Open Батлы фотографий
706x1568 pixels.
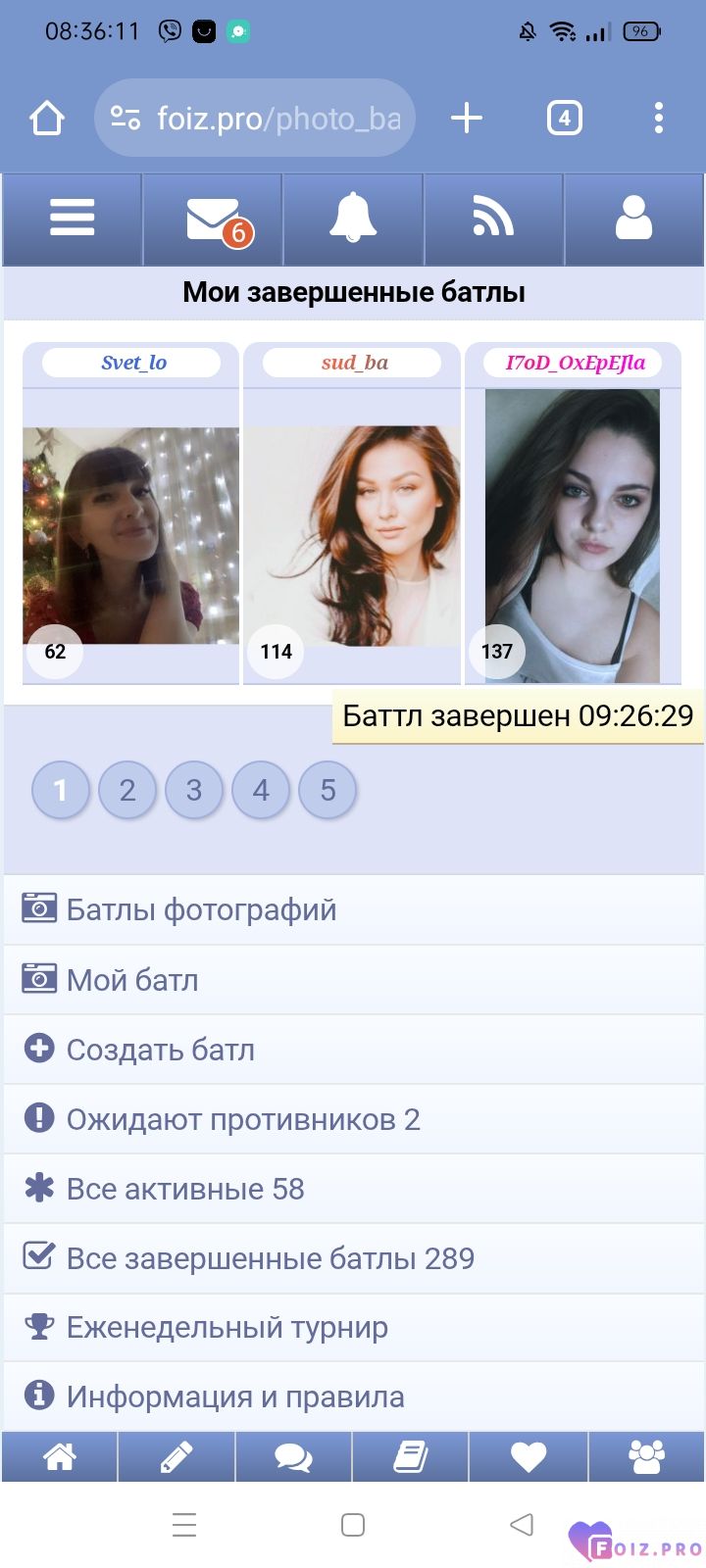[x=201, y=909]
